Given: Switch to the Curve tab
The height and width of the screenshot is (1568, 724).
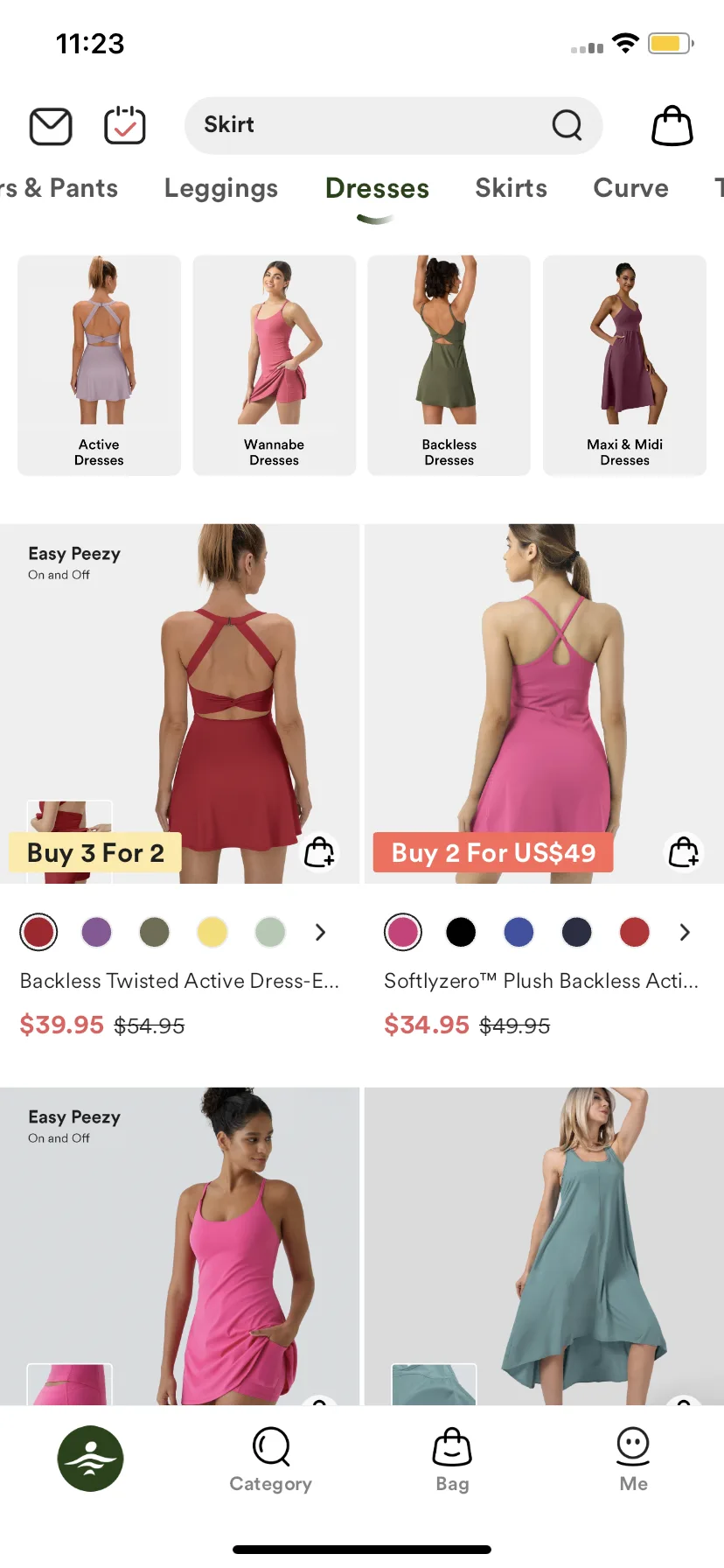Looking at the screenshot, I should (630, 188).
